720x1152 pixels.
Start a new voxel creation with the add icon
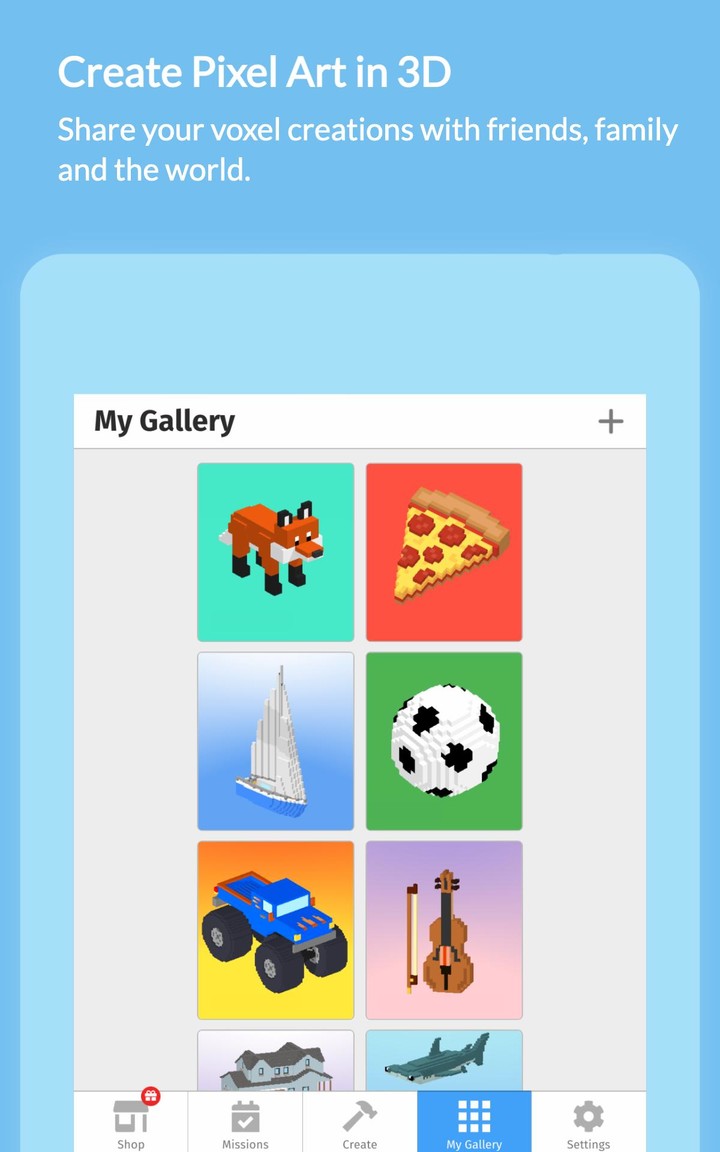click(610, 421)
